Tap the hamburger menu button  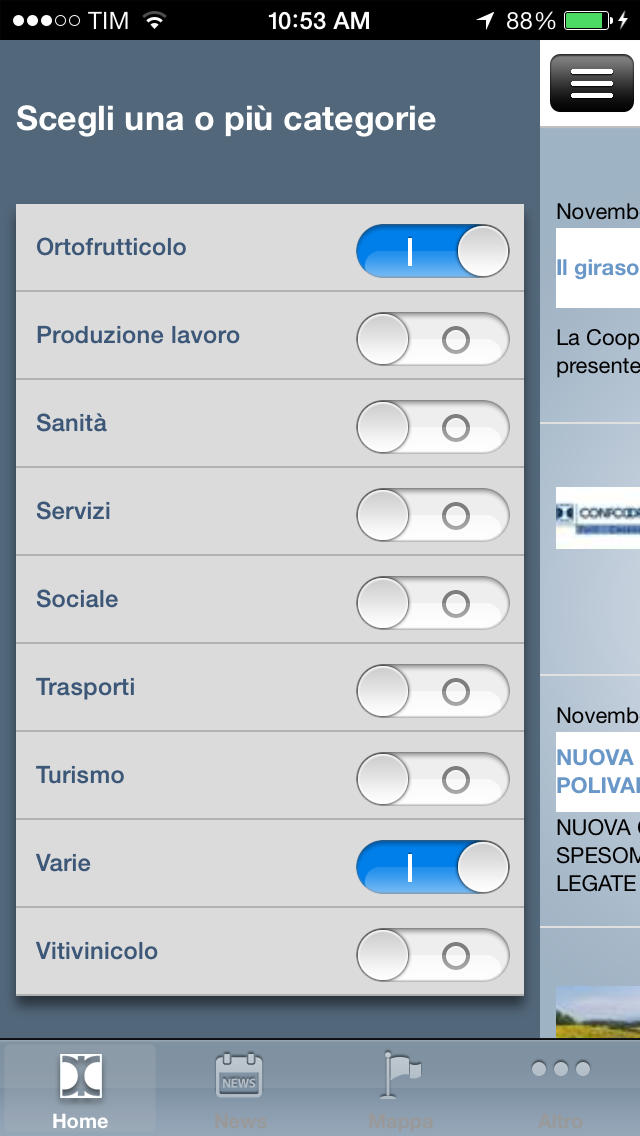pyautogui.click(x=591, y=83)
